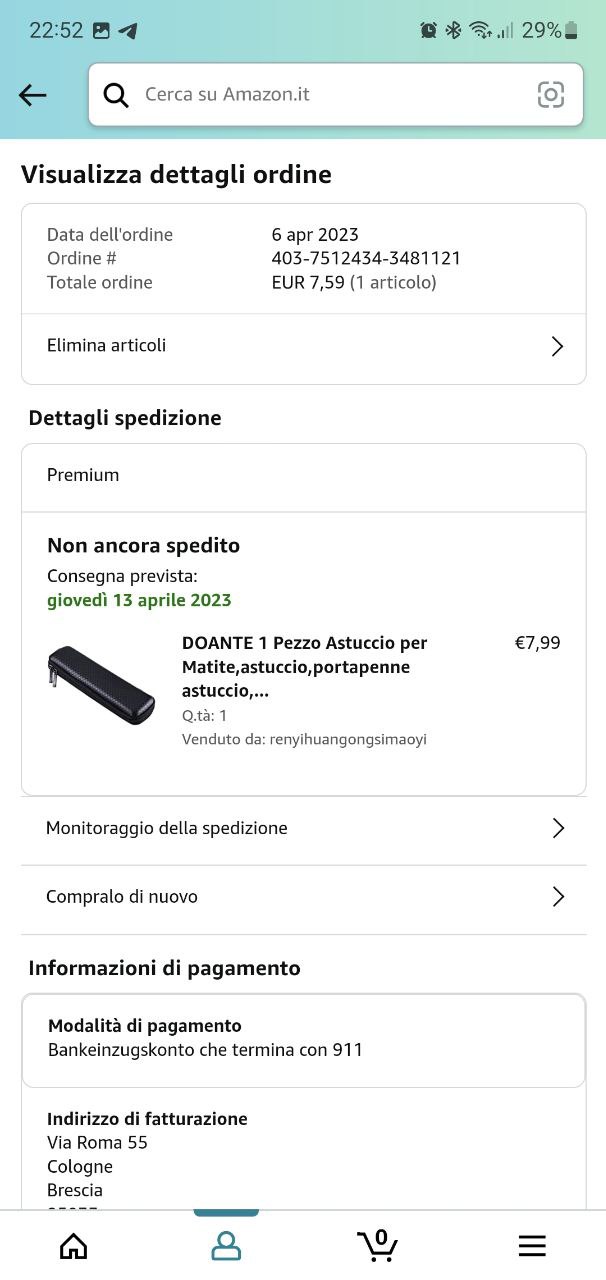Image resolution: width=606 pixels, height=1280 pixels.
Task: Go to the Home tab
Action: point(74,1245)
